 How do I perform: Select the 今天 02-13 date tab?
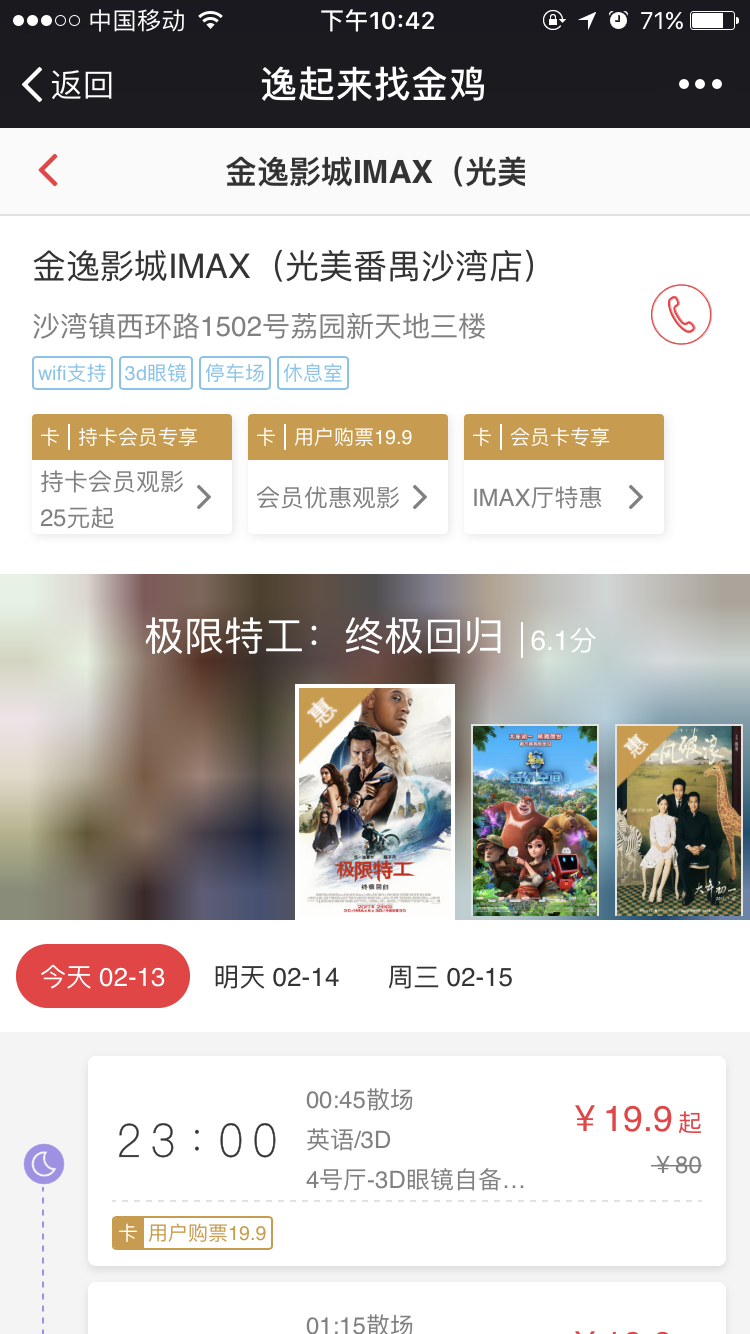click(x=103, y=976)
